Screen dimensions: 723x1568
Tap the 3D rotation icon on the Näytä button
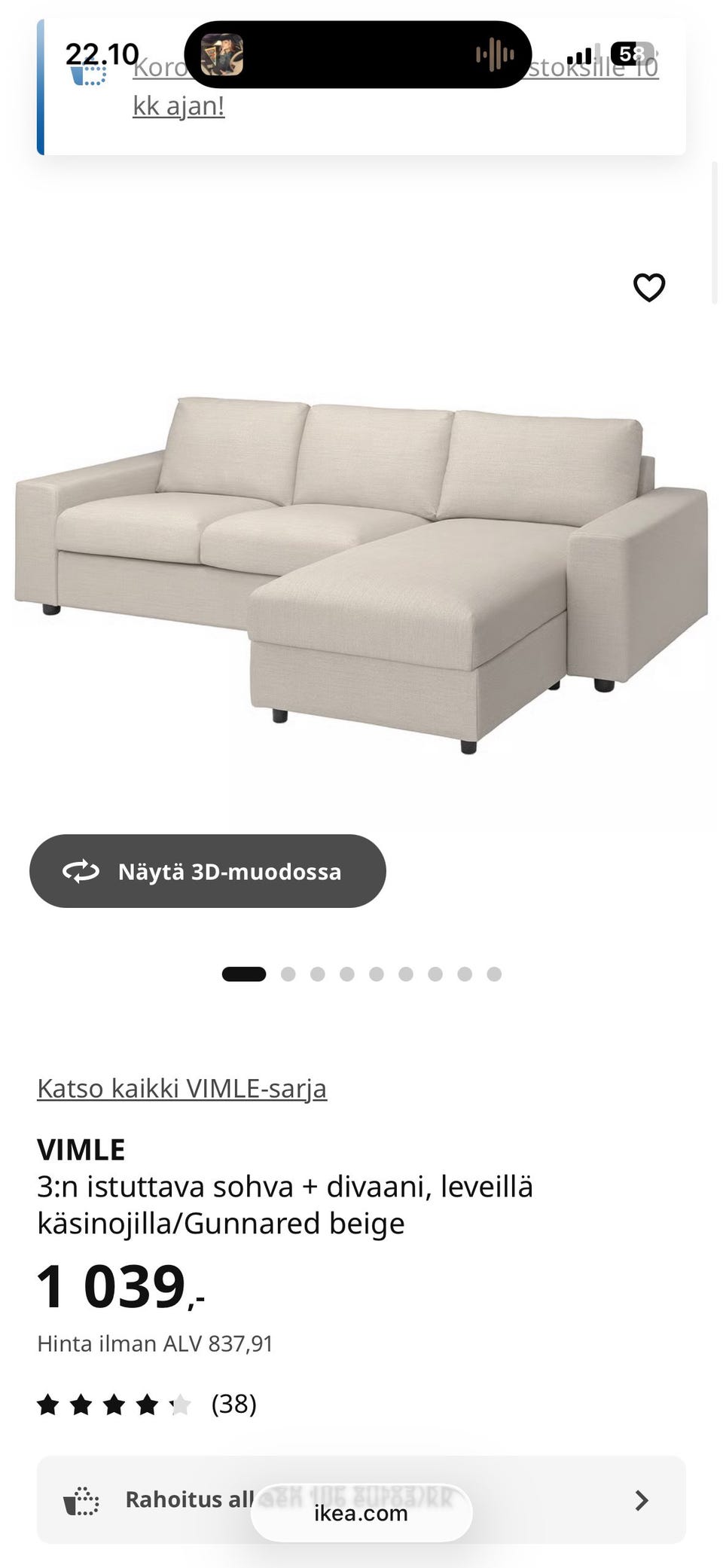pyautogui.click(x=79, y=870)
